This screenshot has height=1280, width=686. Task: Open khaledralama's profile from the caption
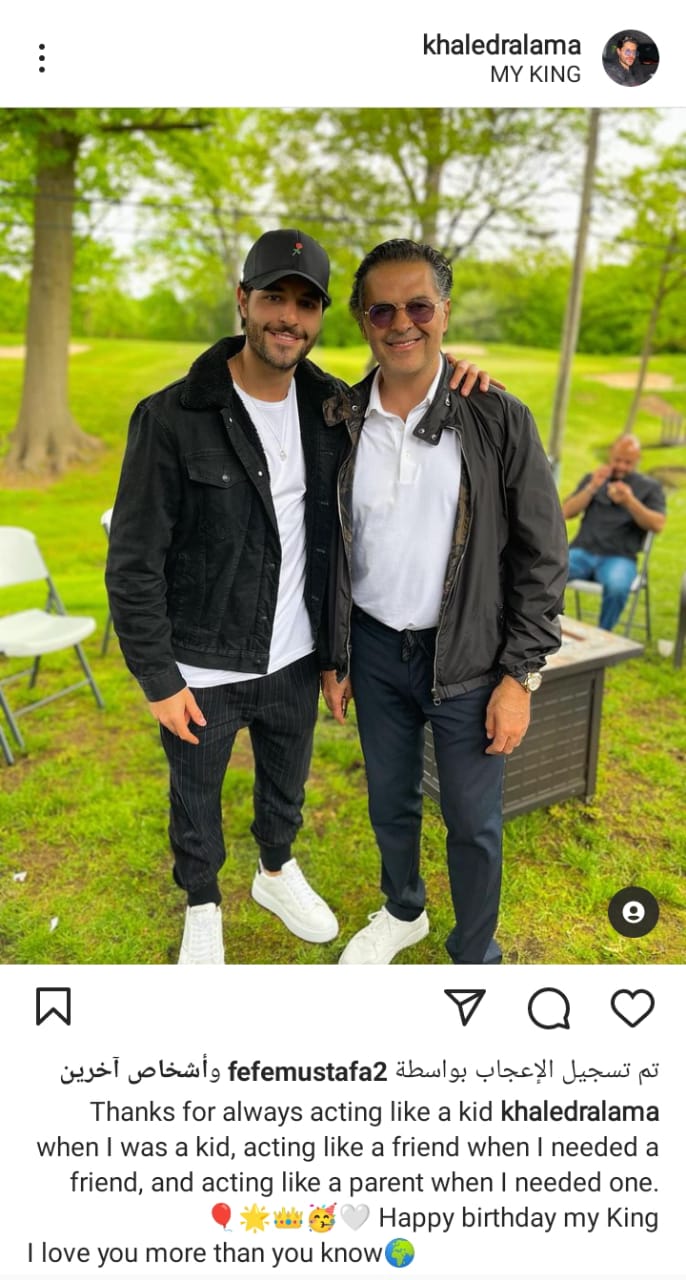pyautogui.click(x=579, y=1111)
